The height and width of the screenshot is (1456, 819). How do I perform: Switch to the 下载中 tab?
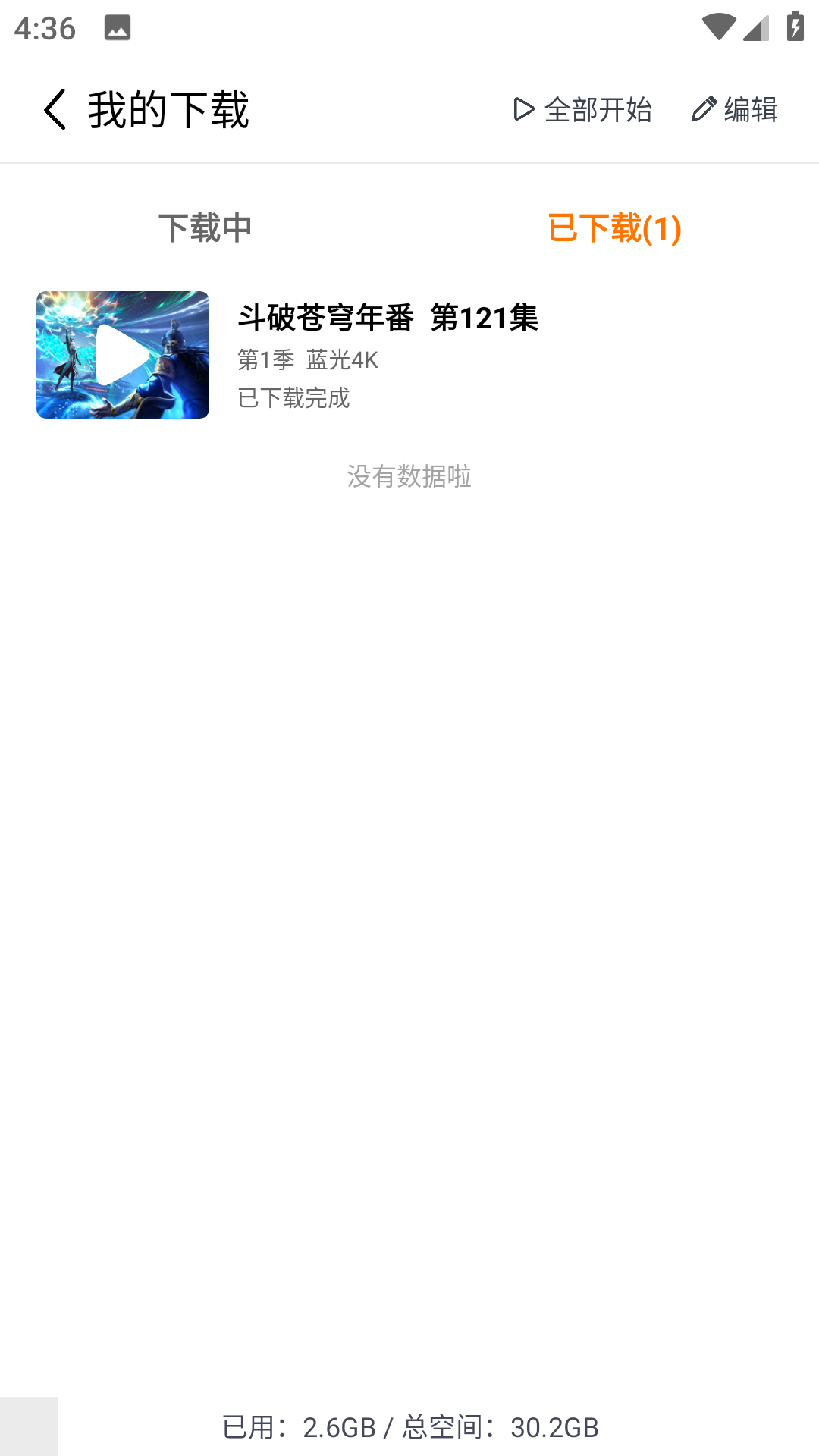(x=205, y=227)
